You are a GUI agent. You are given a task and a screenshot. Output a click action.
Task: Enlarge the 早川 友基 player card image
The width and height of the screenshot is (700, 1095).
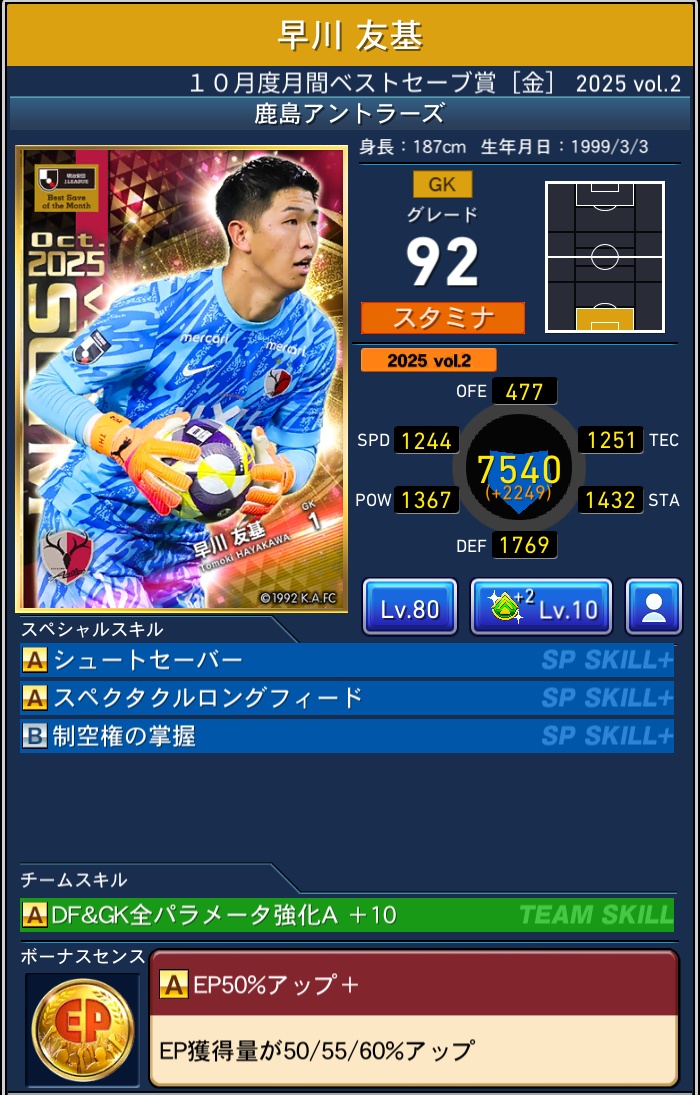(181, 379)
